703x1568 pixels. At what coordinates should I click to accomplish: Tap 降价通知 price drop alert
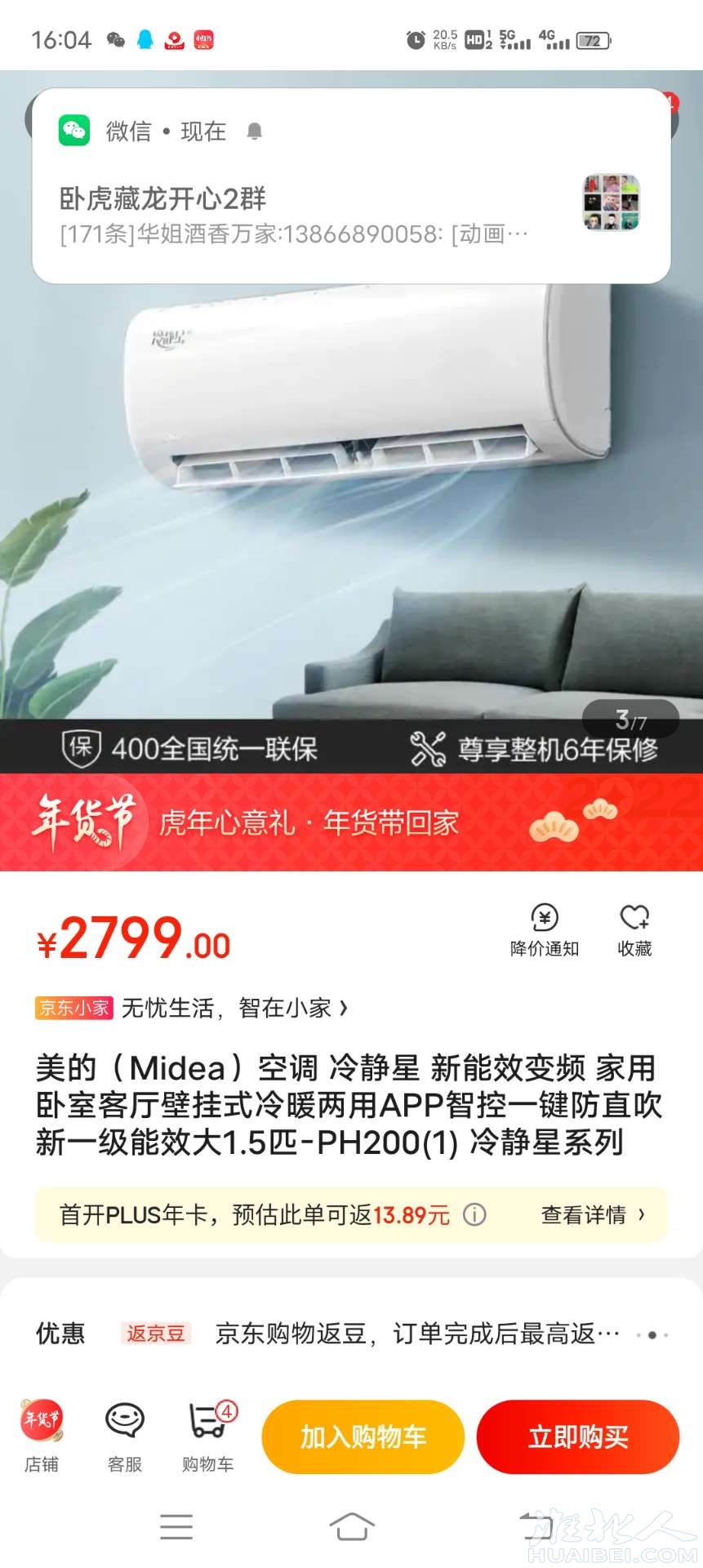[x=545, y=930]
